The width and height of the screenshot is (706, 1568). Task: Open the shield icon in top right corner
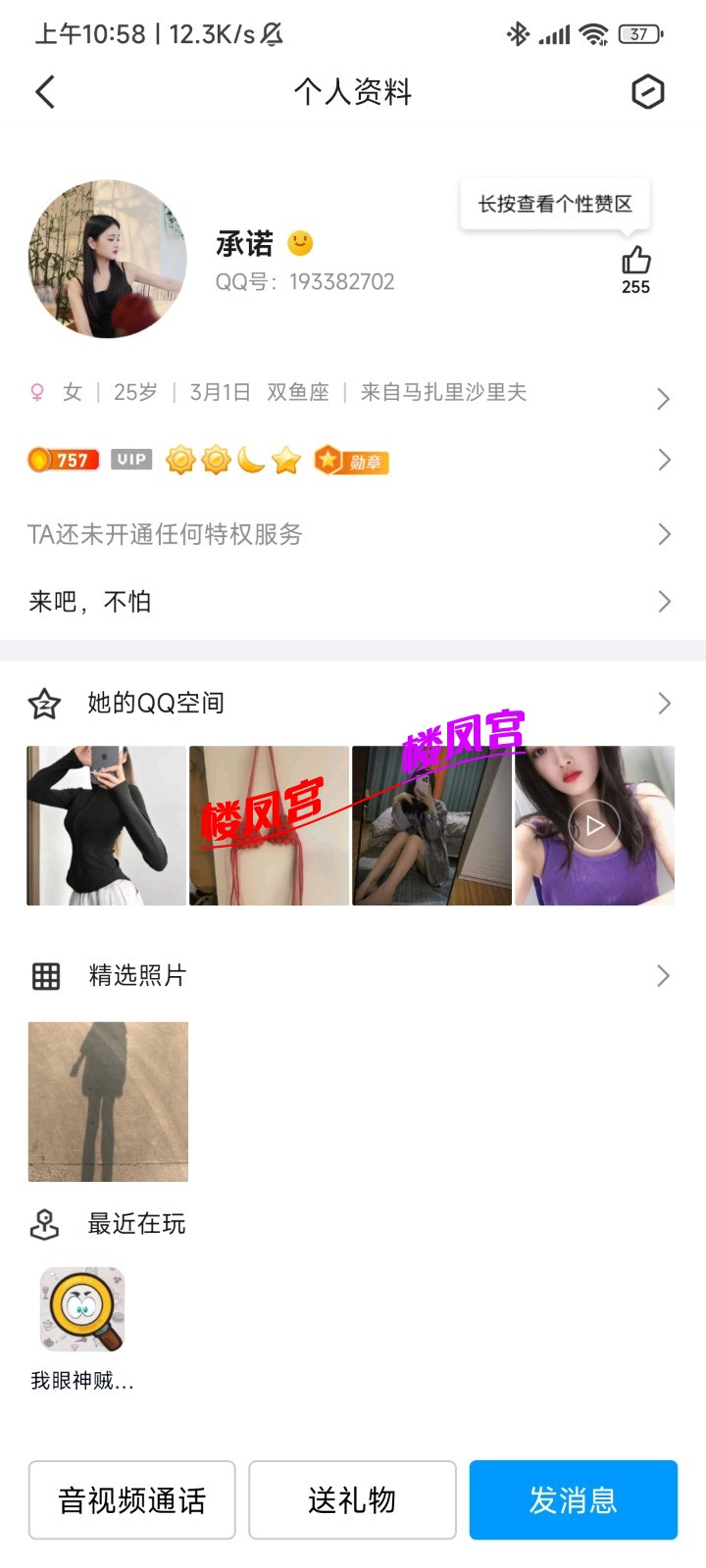click(x=650, y=91)
